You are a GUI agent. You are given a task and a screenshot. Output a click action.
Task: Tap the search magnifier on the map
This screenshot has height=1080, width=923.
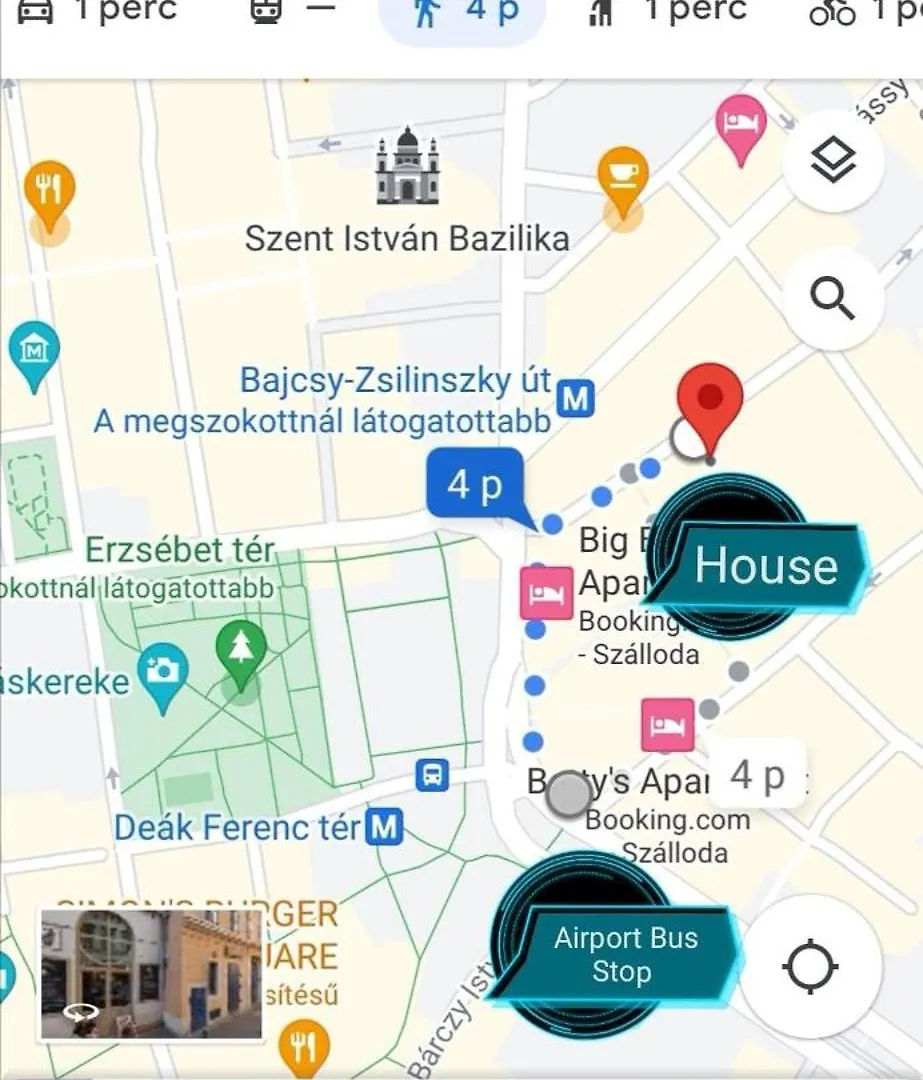point(833,298)
